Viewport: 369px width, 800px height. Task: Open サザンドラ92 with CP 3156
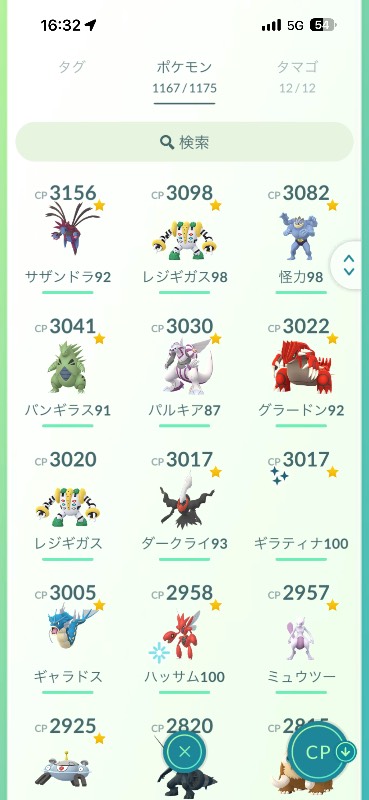68,239
